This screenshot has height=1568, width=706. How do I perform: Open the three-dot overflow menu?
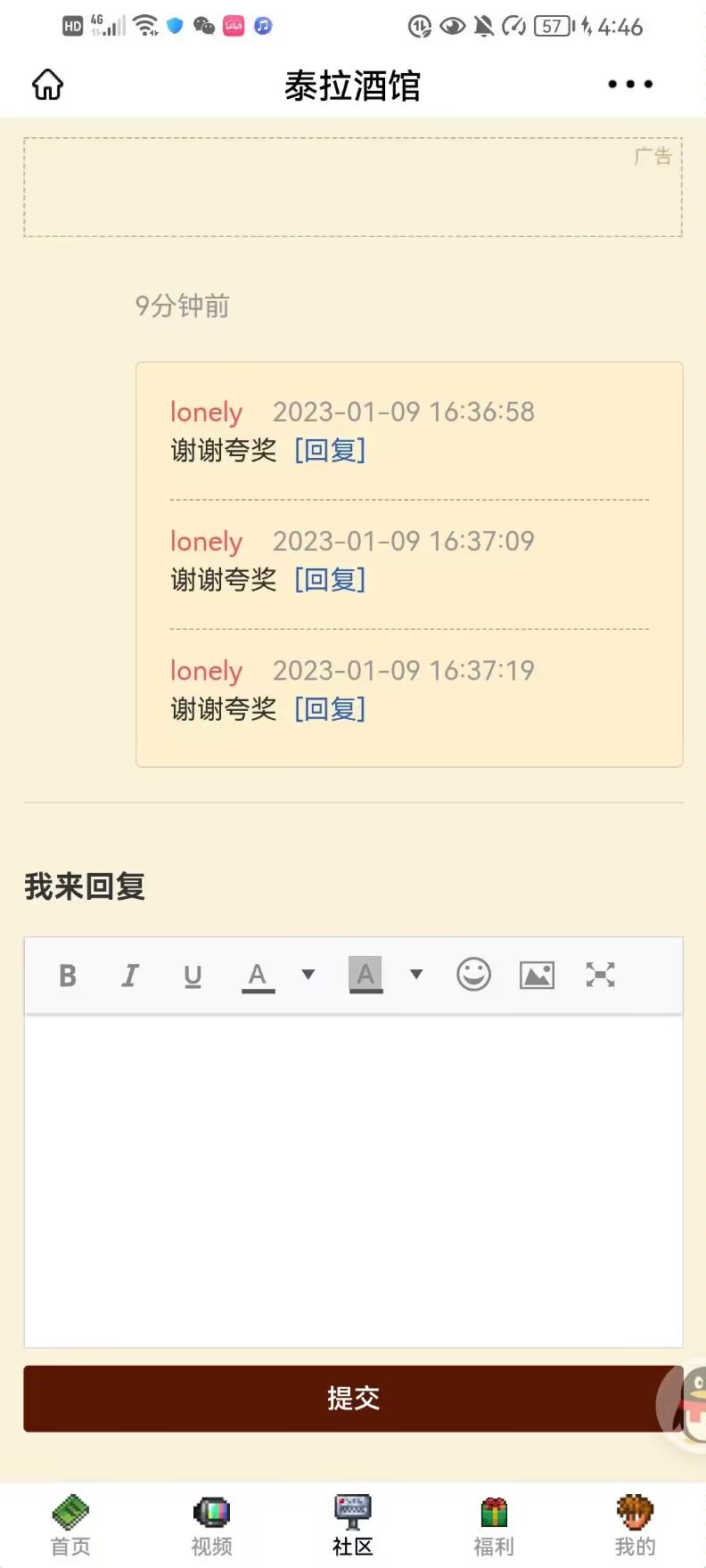[630, 85]
